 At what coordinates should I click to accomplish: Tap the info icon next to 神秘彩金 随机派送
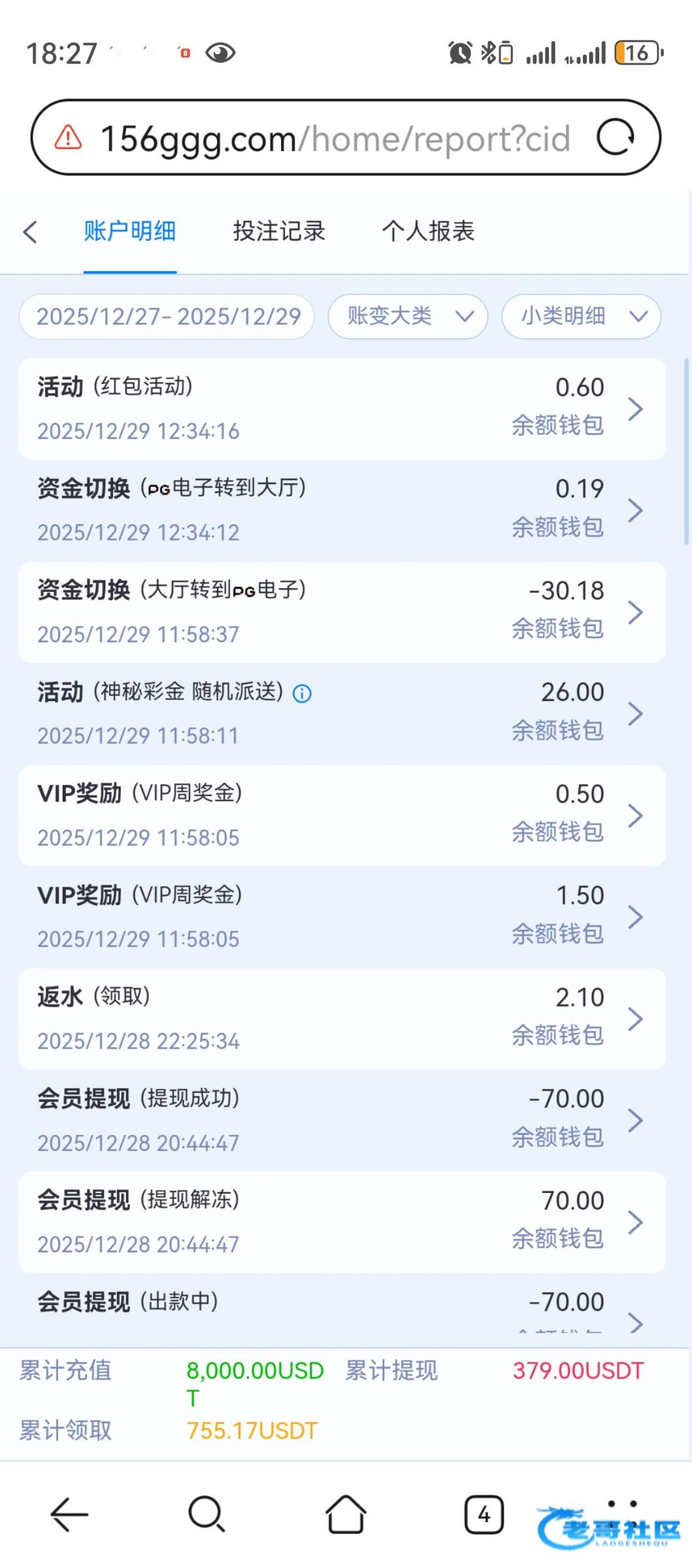coord(302,693)
